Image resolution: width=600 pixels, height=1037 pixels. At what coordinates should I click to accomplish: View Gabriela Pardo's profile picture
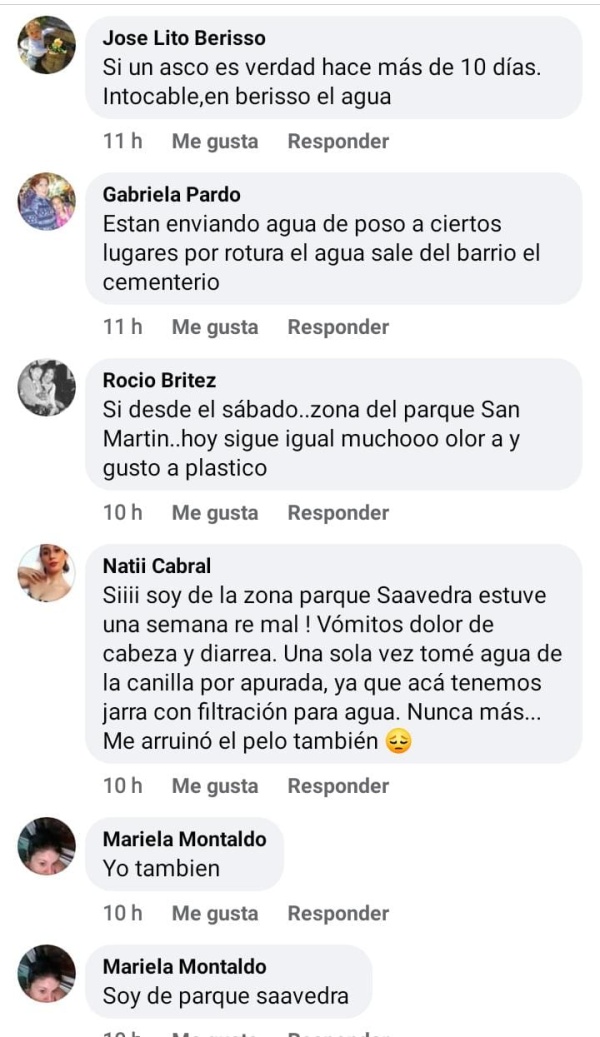click(47, 201)
